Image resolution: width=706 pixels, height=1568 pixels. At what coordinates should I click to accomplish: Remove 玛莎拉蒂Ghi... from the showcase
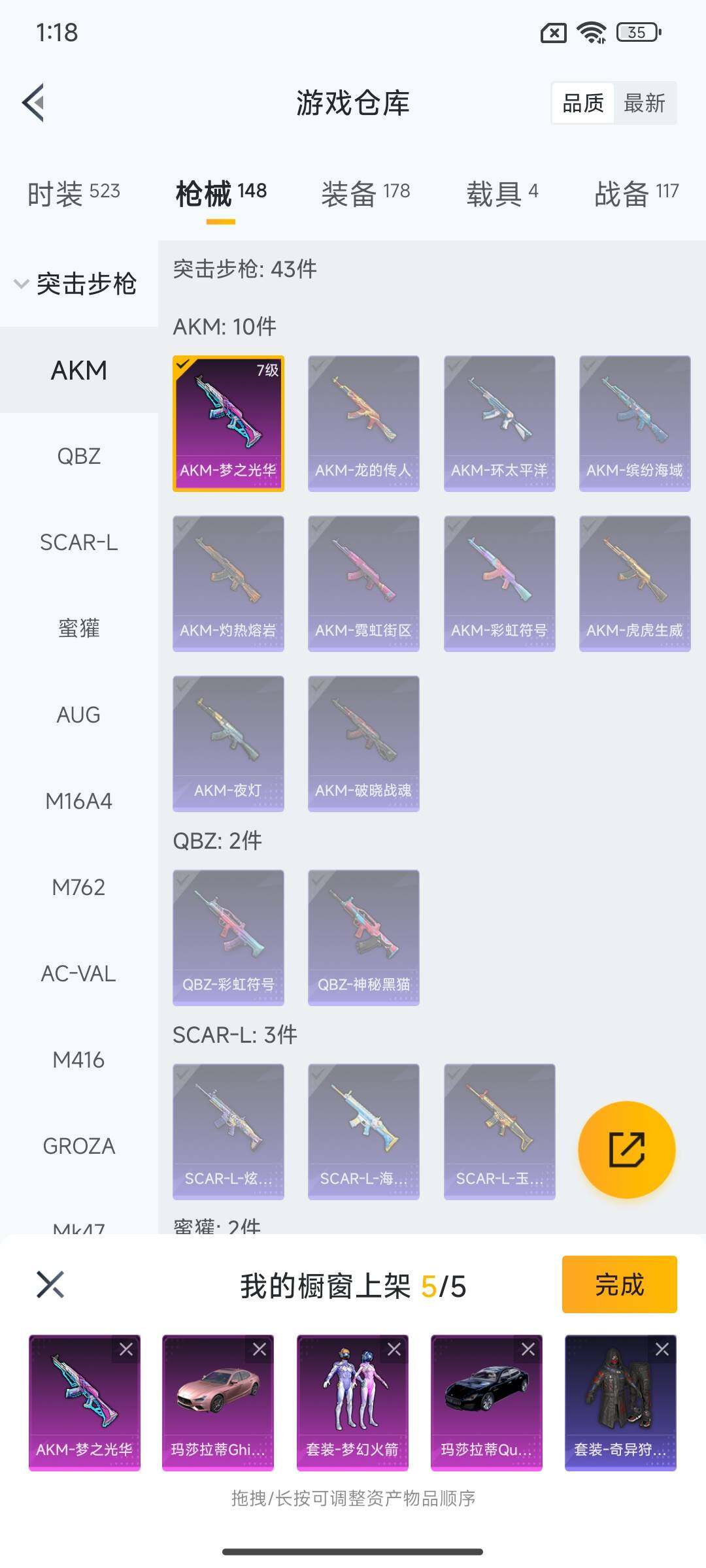[x=260, y=1349]
